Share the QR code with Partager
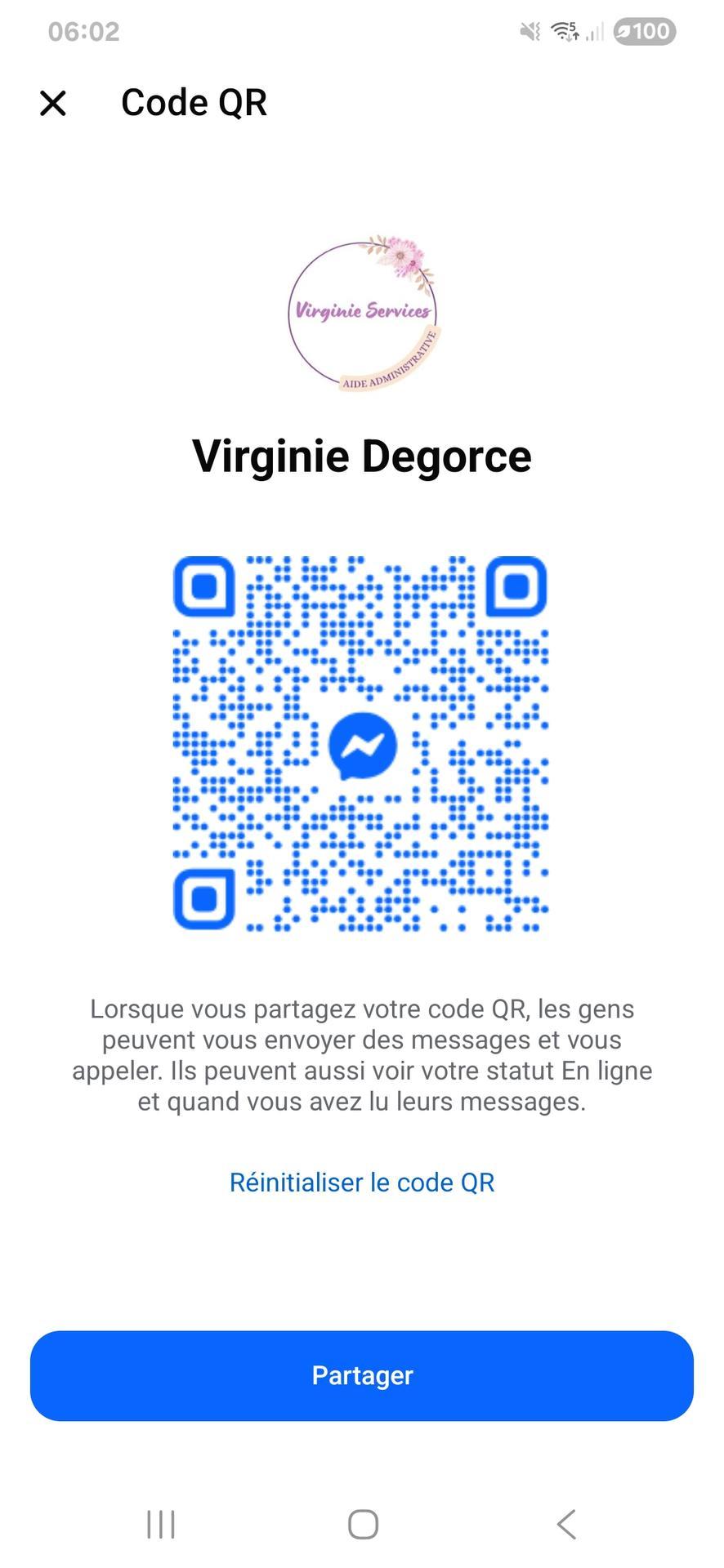Screen dimensions: 724x1568 [362, 1375]
